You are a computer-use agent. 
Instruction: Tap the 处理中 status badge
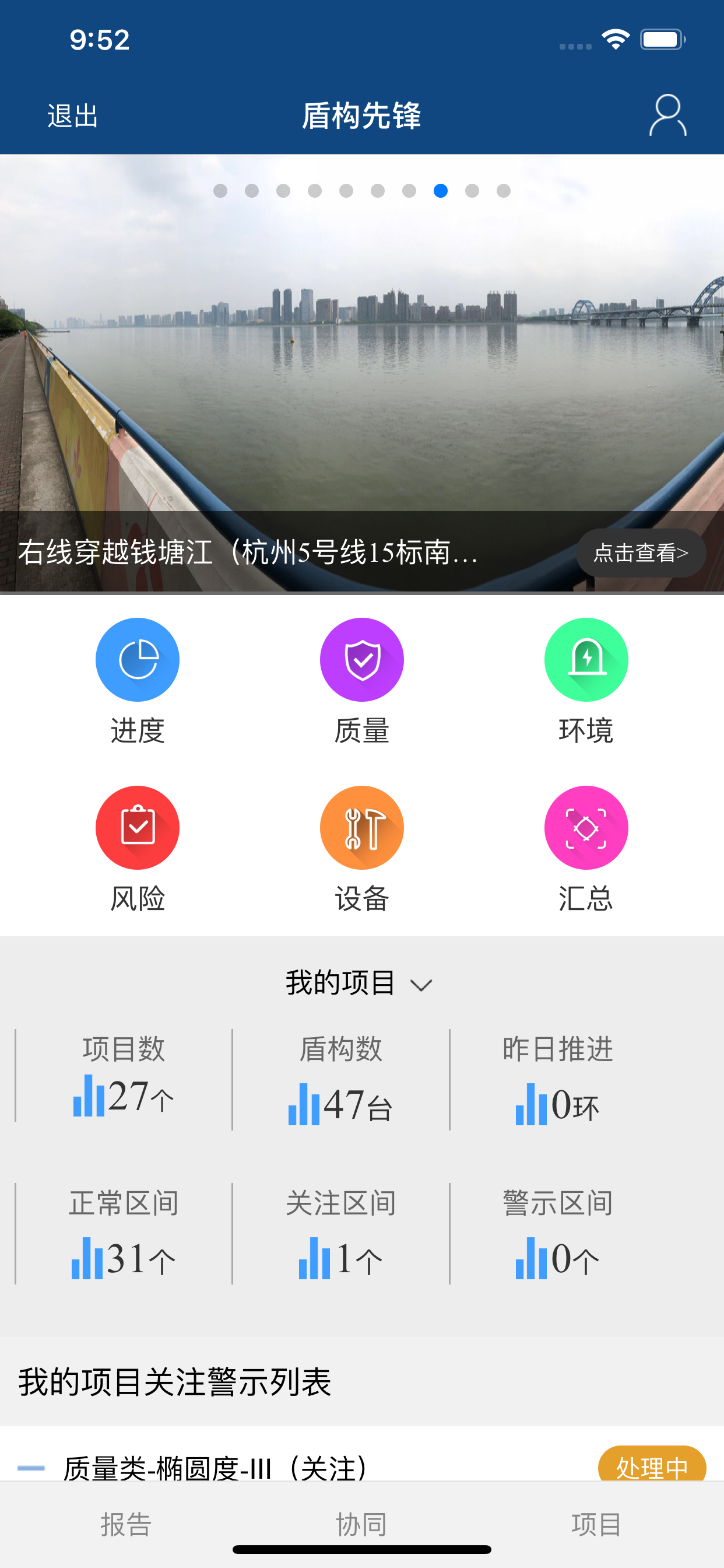654,1468
